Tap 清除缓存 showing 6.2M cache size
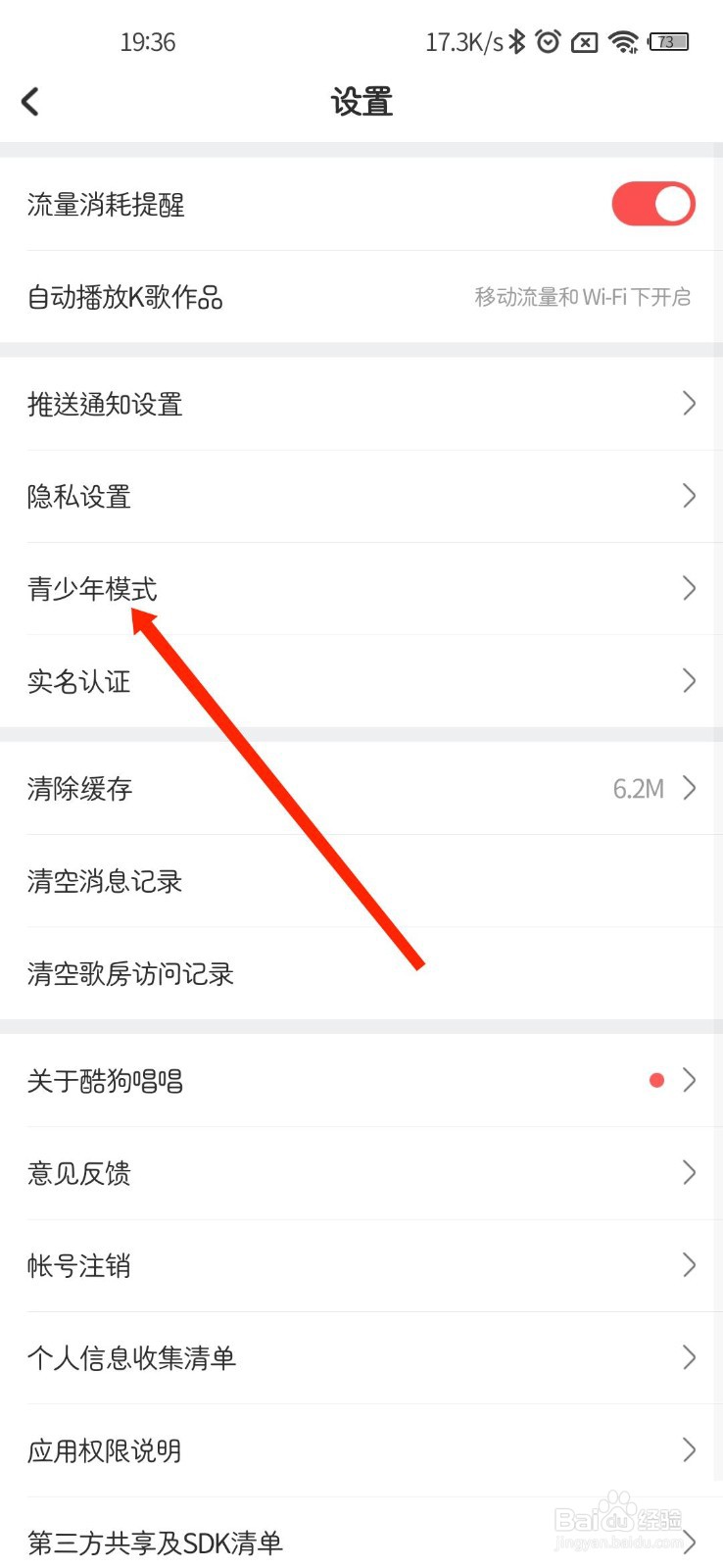Screen dimensions: 723x1568 (361, 788)
